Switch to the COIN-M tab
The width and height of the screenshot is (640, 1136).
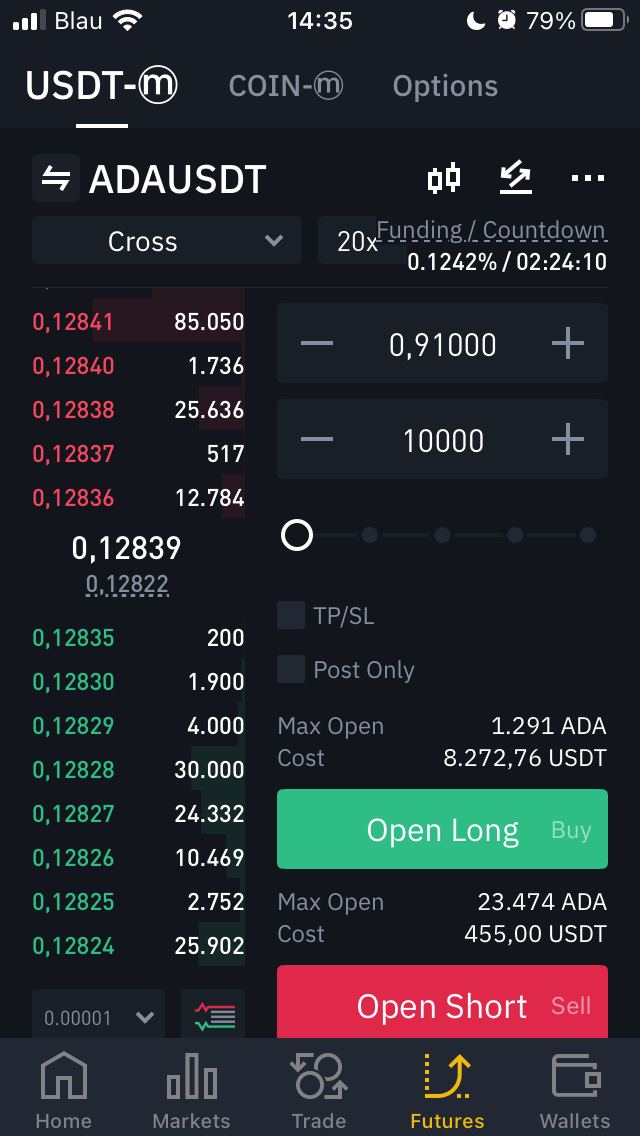286,86
